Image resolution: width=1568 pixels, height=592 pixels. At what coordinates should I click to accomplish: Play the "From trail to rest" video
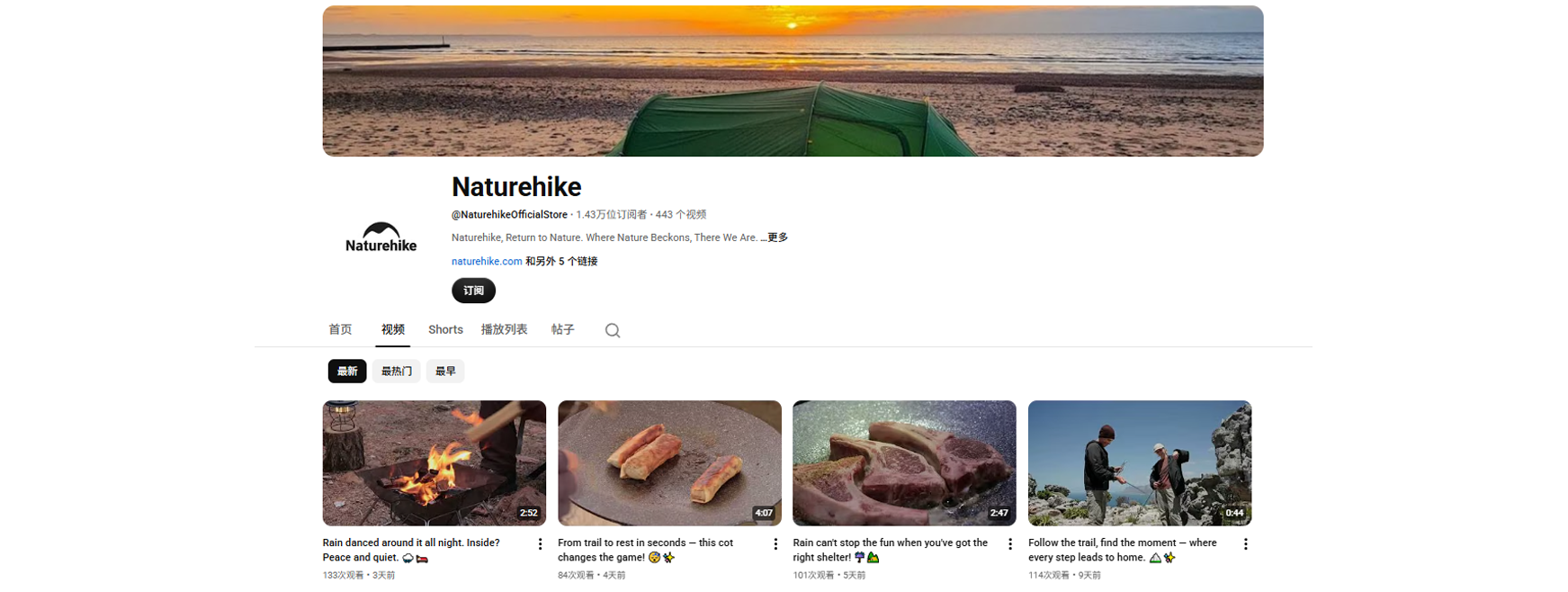669,462
